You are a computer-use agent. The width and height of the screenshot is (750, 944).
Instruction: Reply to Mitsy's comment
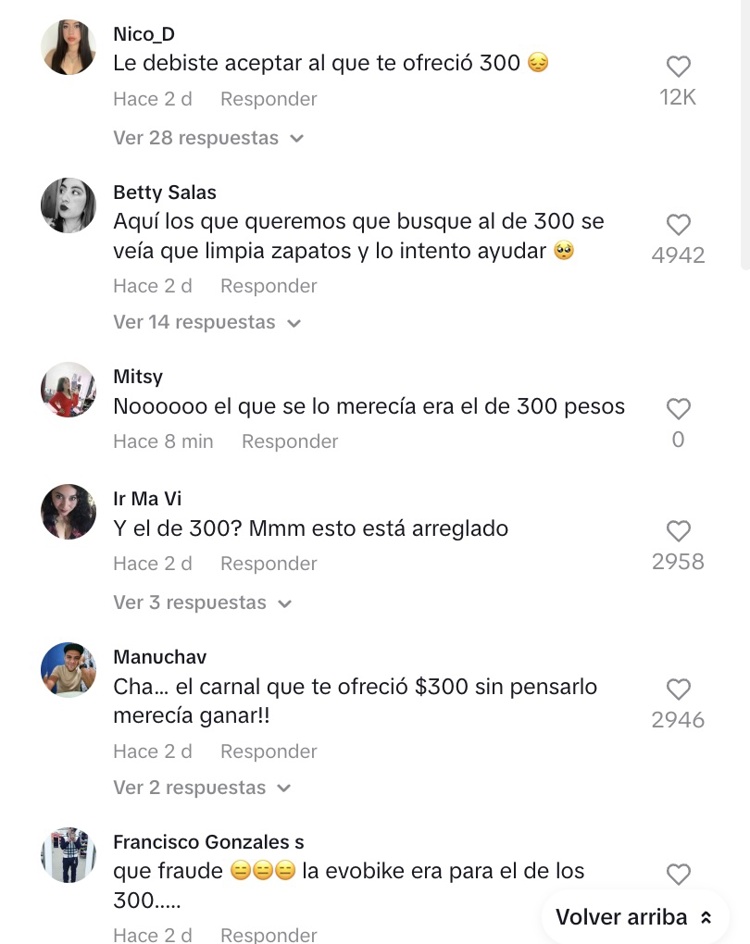pos(289,441)
